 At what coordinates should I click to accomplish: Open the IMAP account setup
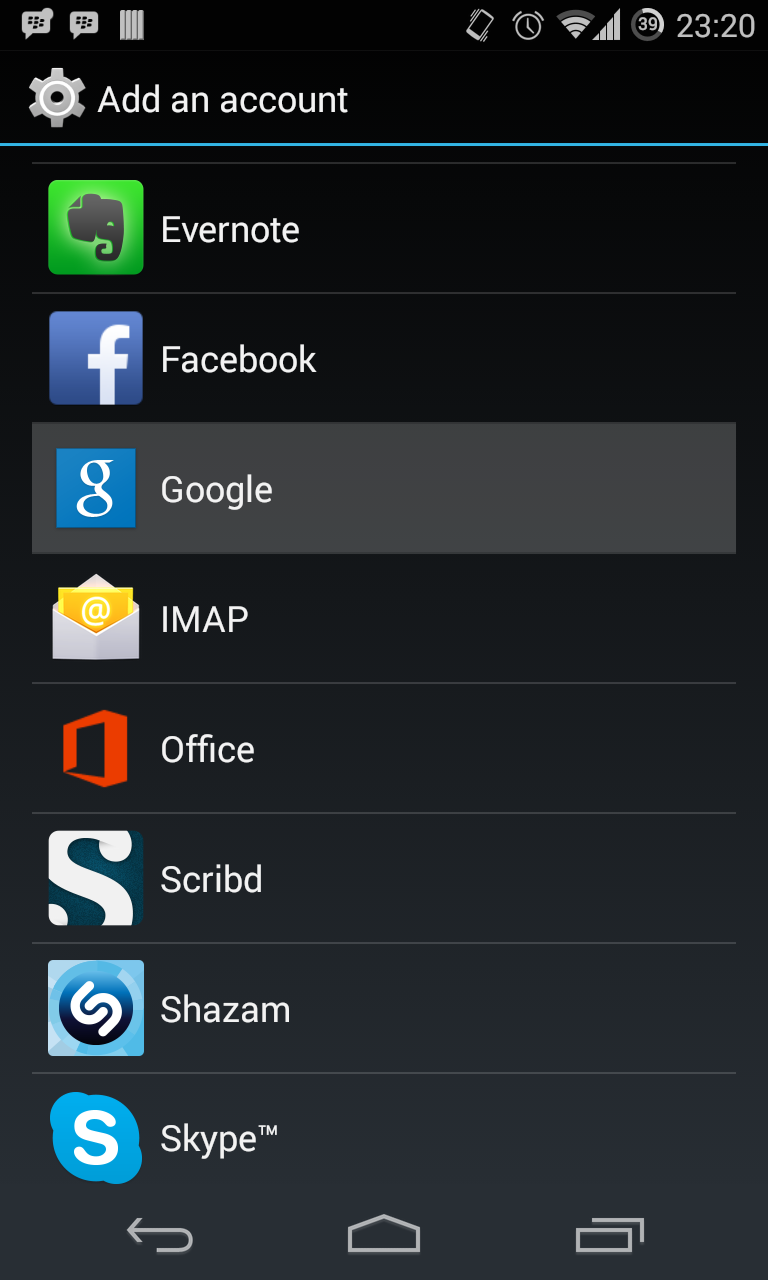point(384,619)
